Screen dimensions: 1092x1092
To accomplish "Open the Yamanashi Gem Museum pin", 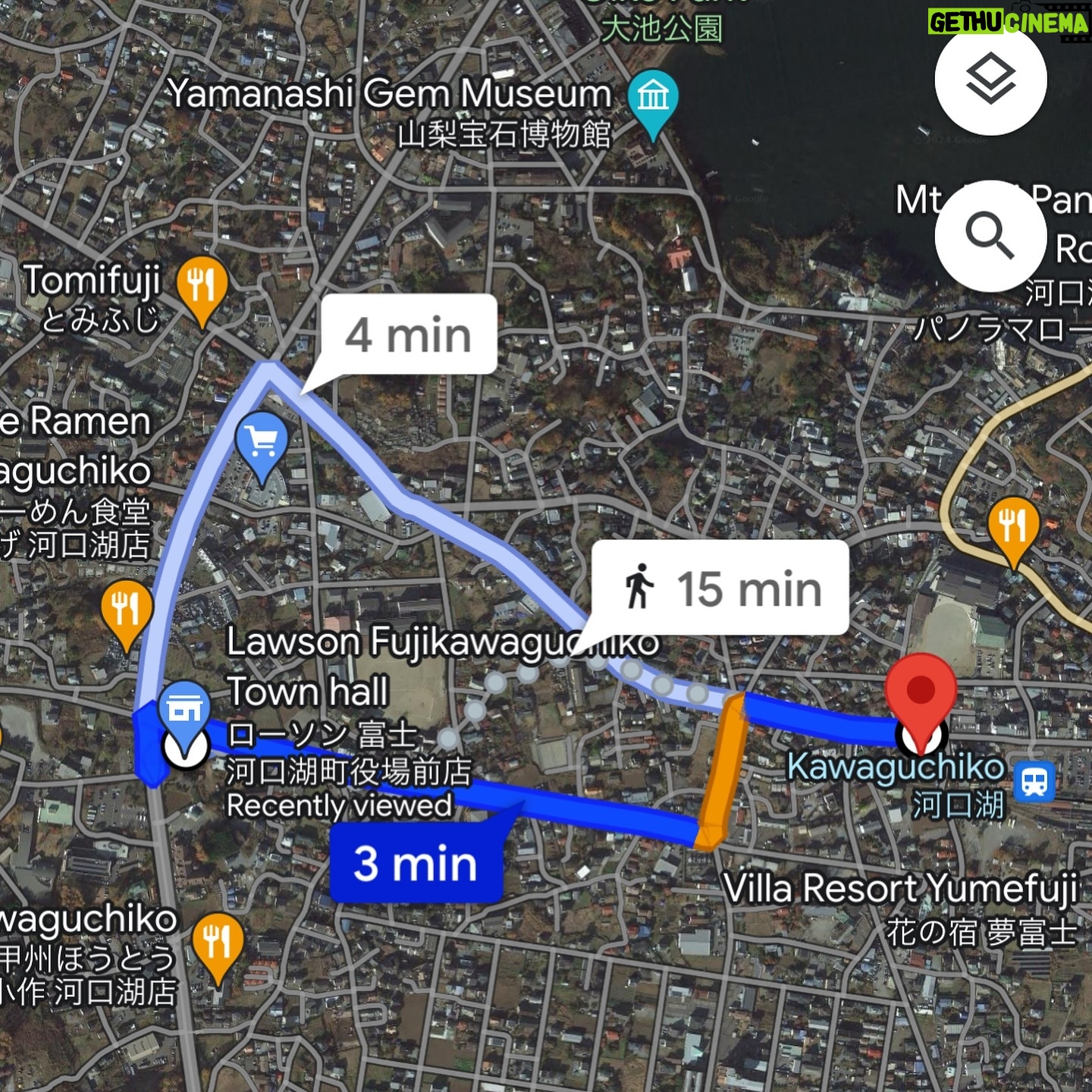I will (x=653, y=99).
